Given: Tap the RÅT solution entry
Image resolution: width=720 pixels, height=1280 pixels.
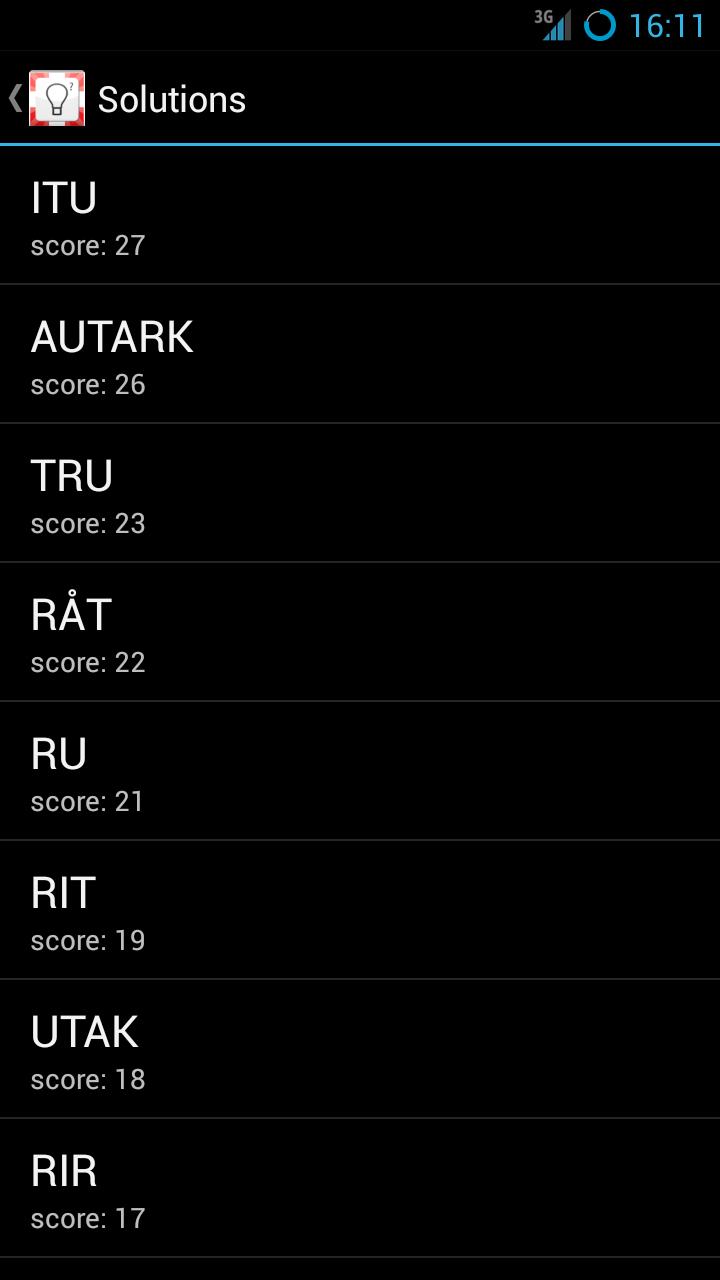Looking at the screenshot, I should point(360,632).
